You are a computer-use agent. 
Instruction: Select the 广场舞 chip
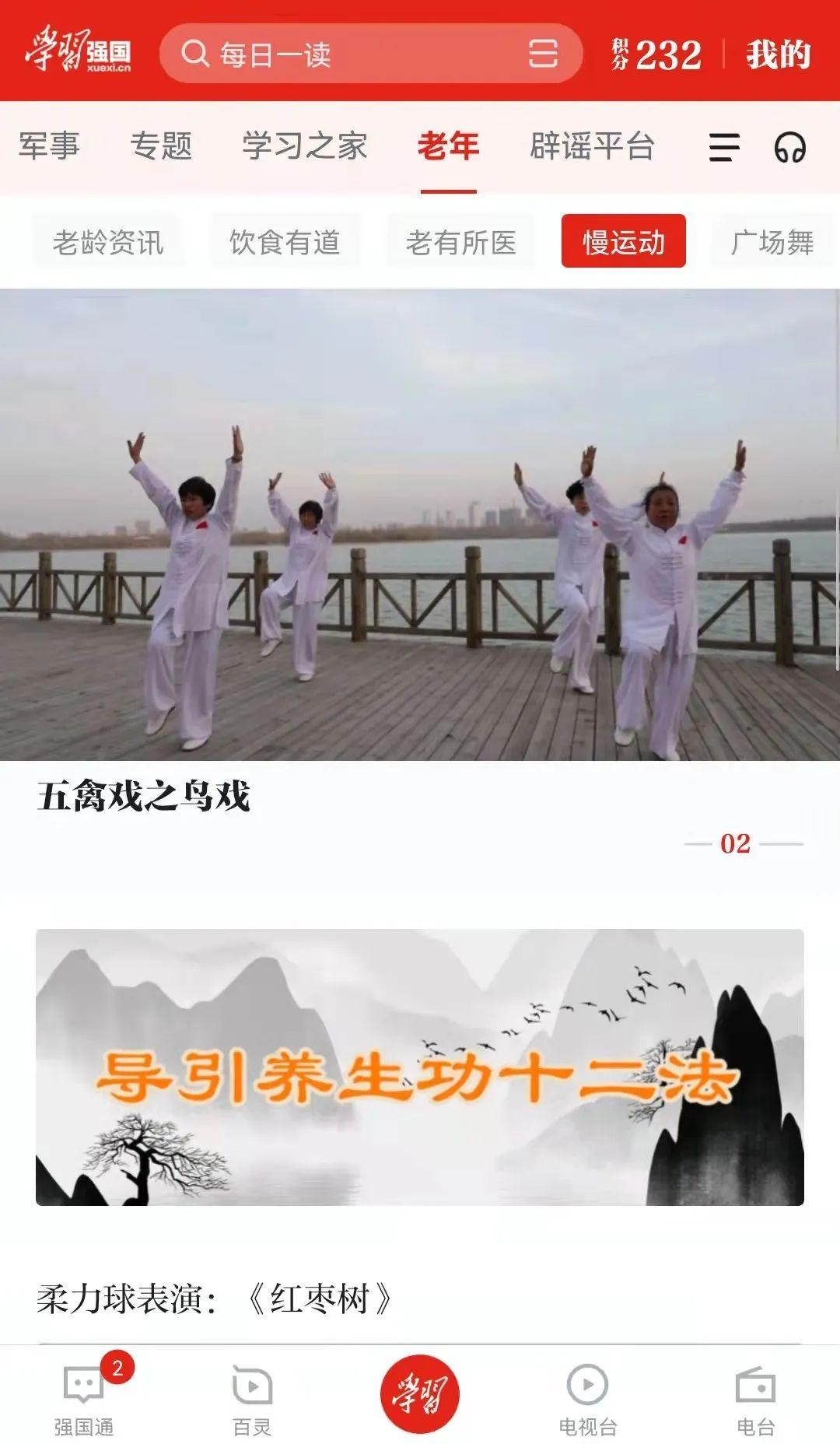[772, 242]
